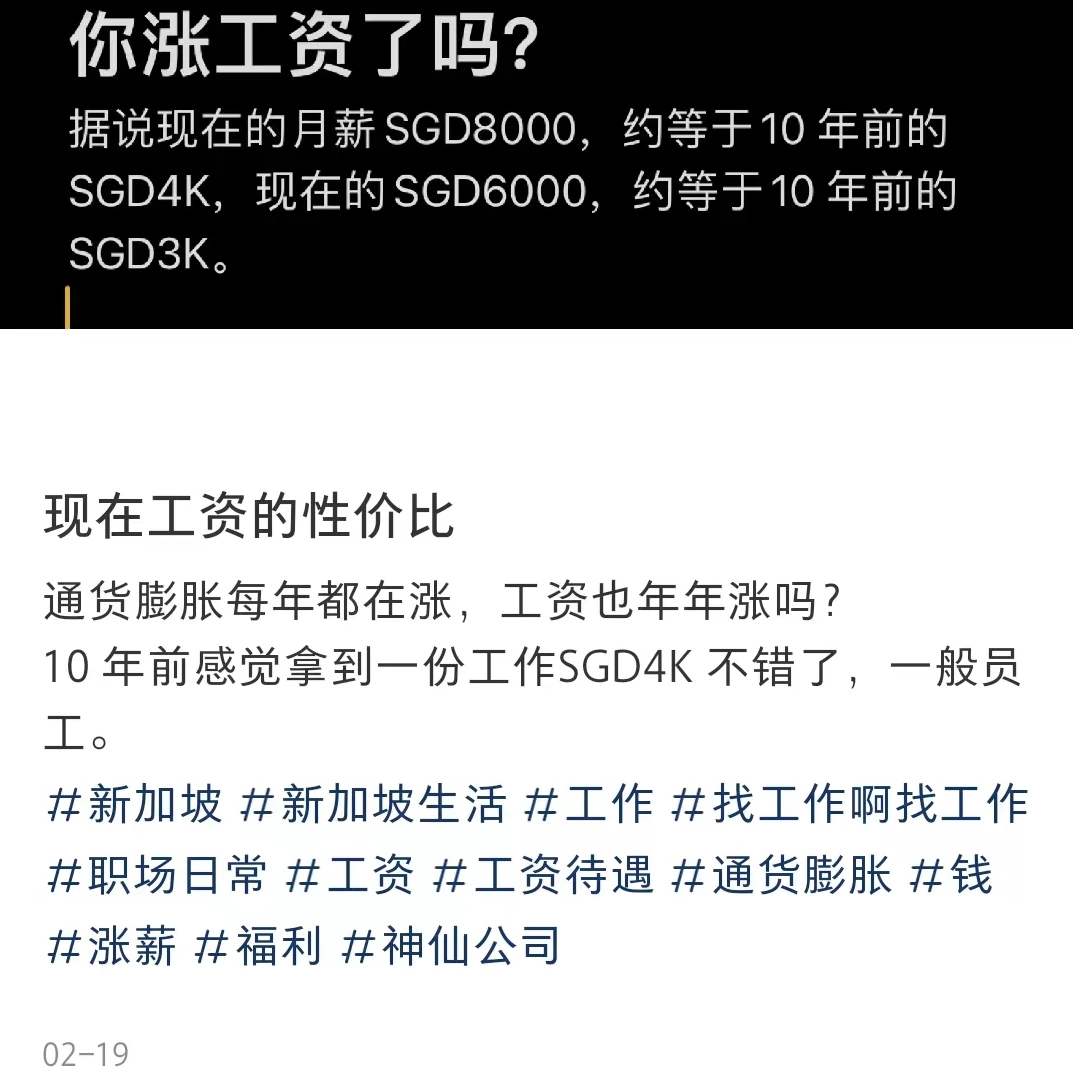Image resolution: width=1073 pixels, height=1081 pixels.
Task: Open the #新加坡 hashtag
Action: tap(134, 805)
